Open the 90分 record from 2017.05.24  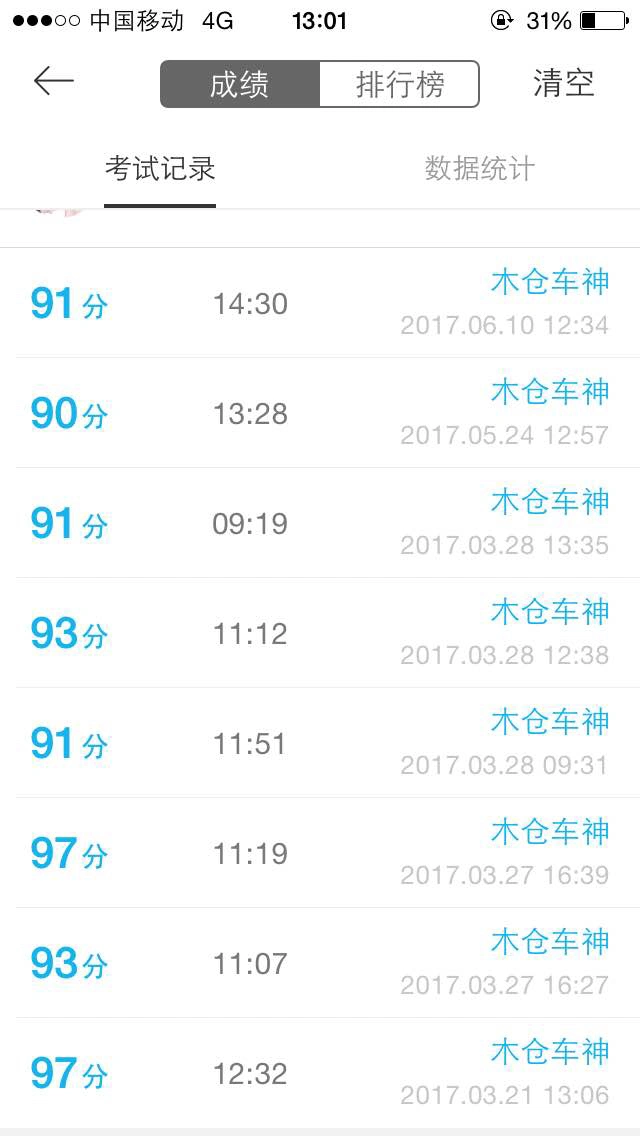(x=320, y=413)
